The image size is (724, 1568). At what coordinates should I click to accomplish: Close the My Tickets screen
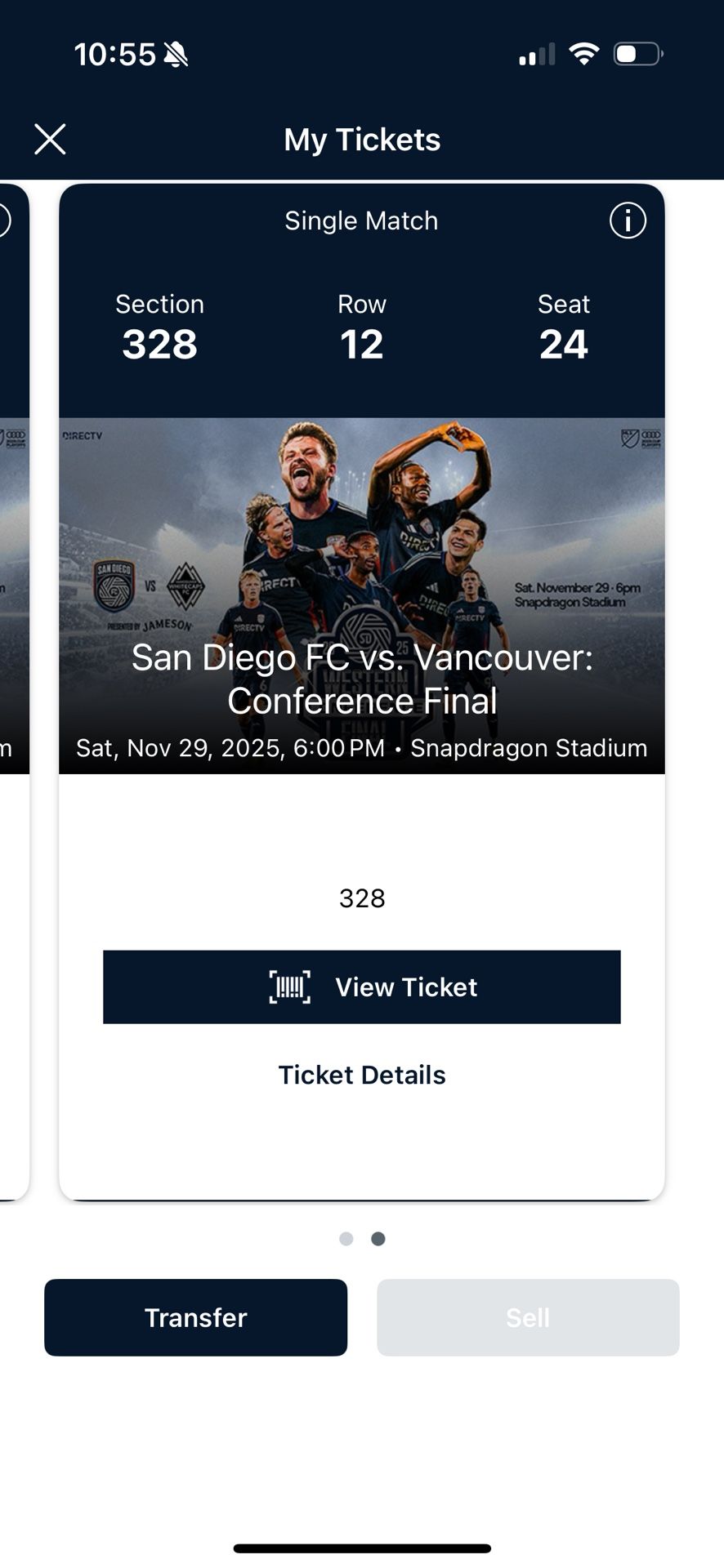click(51, 139)
